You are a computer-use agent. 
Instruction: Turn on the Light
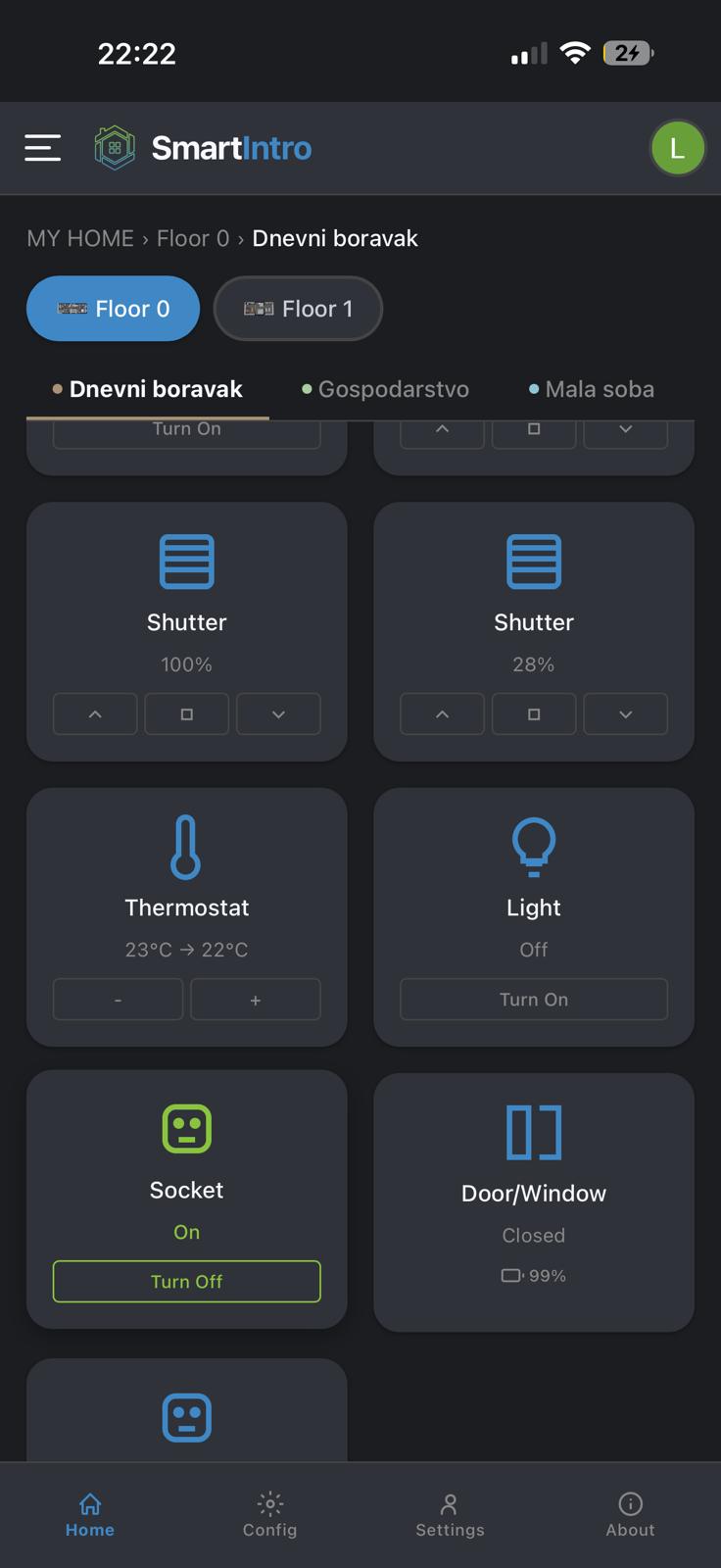tap(533, 999)
